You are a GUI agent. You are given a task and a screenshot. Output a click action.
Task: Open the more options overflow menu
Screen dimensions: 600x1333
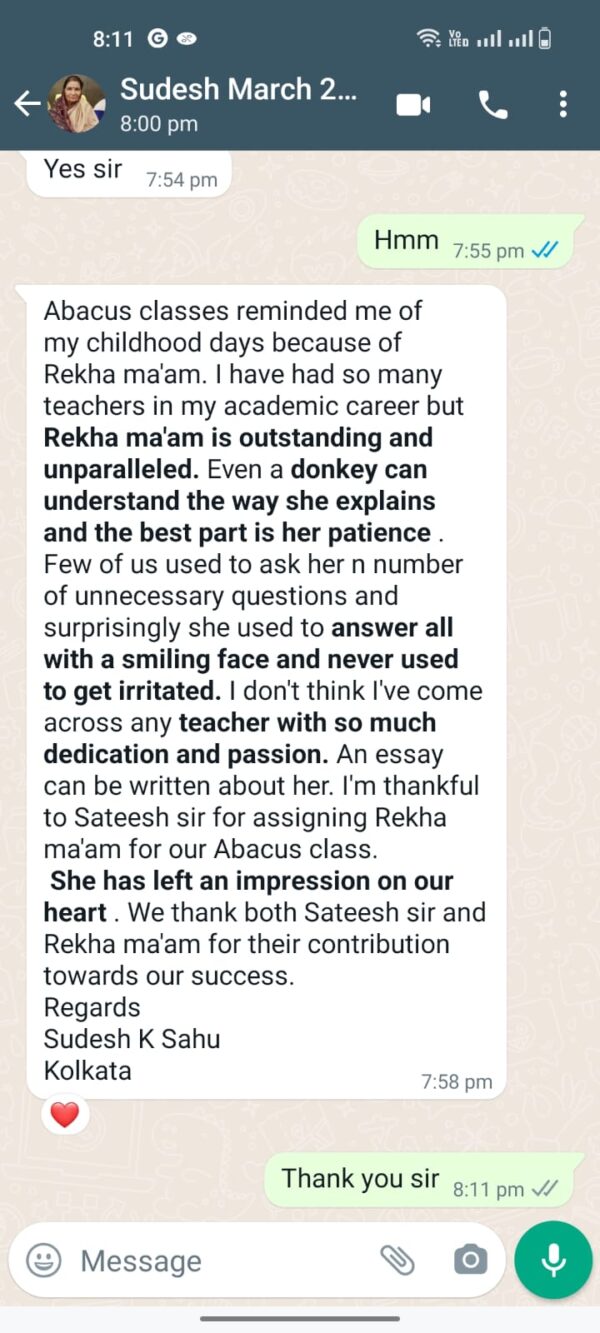click(563, 104)
